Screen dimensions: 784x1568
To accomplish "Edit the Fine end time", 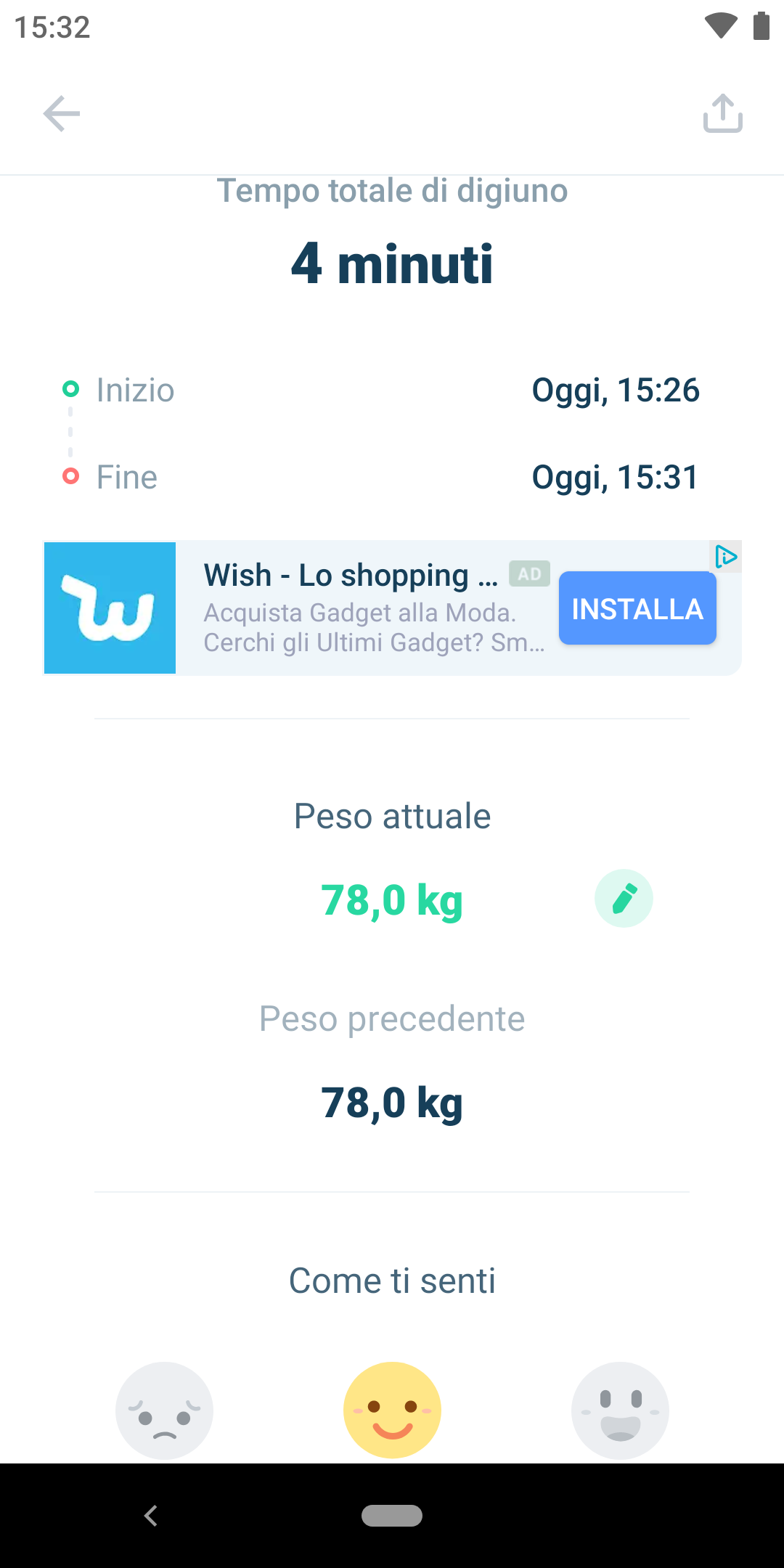I will pyautogui.click(x=615, y=478).
